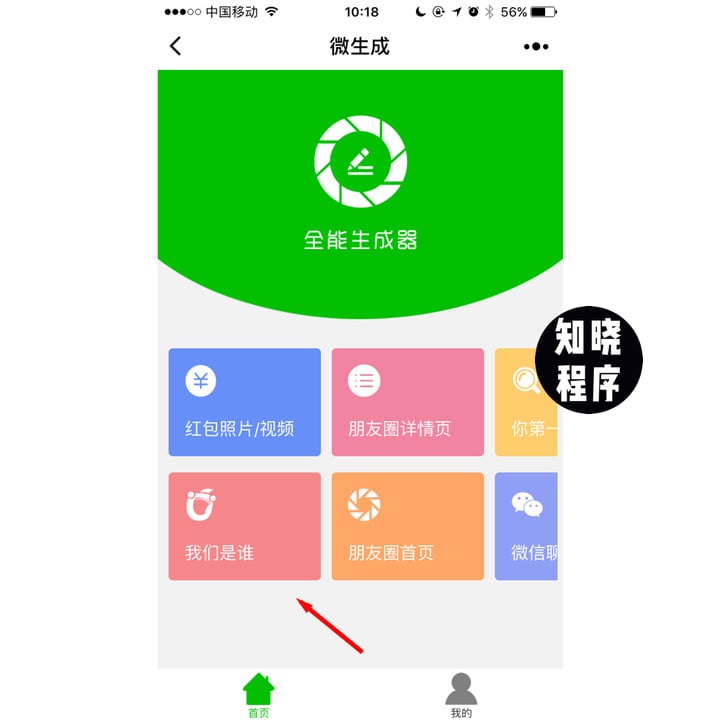Open the 红包照片/视频 card
720x720 pixels.
tap(244, 402)
